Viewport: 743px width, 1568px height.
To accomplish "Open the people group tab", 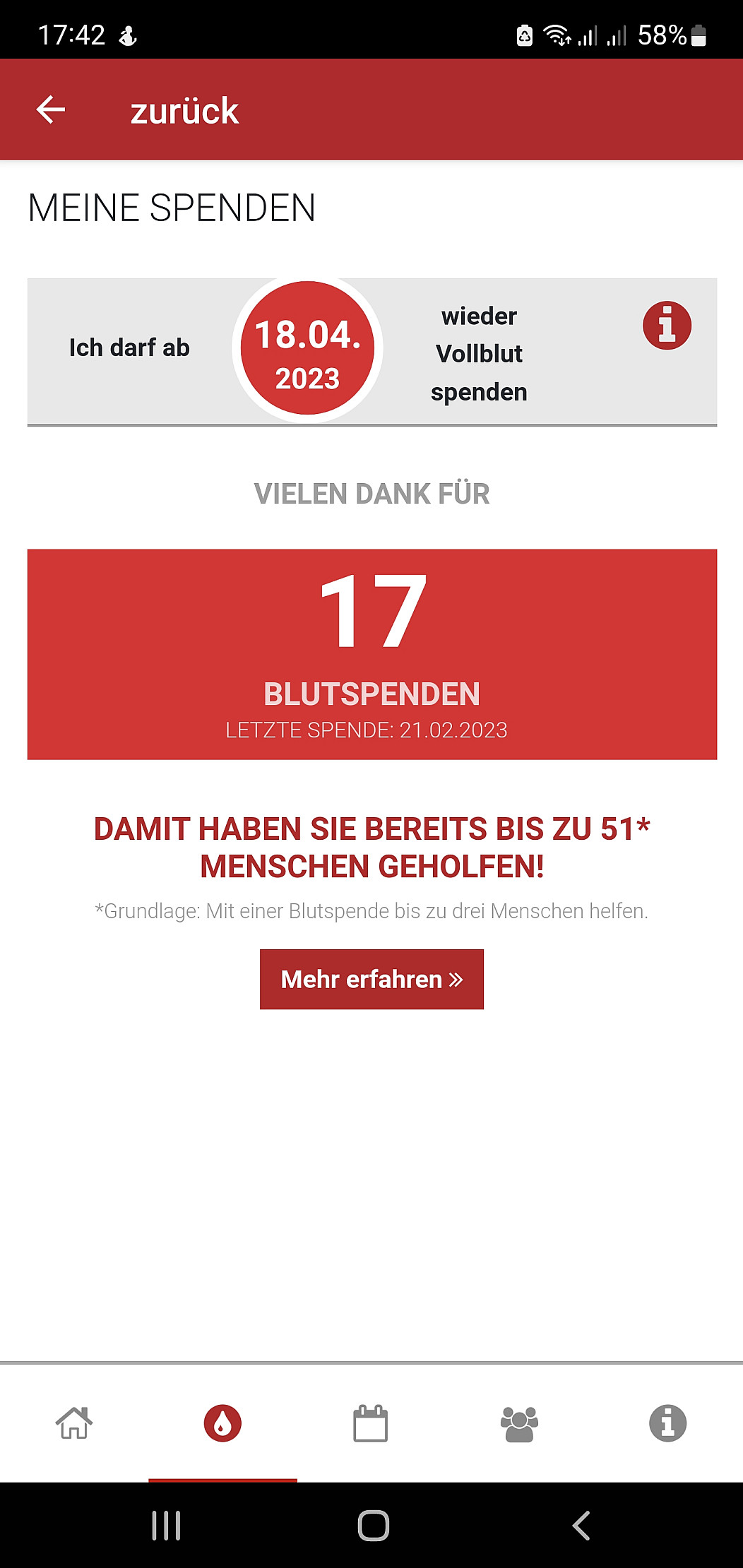I will pos(519,1423).
